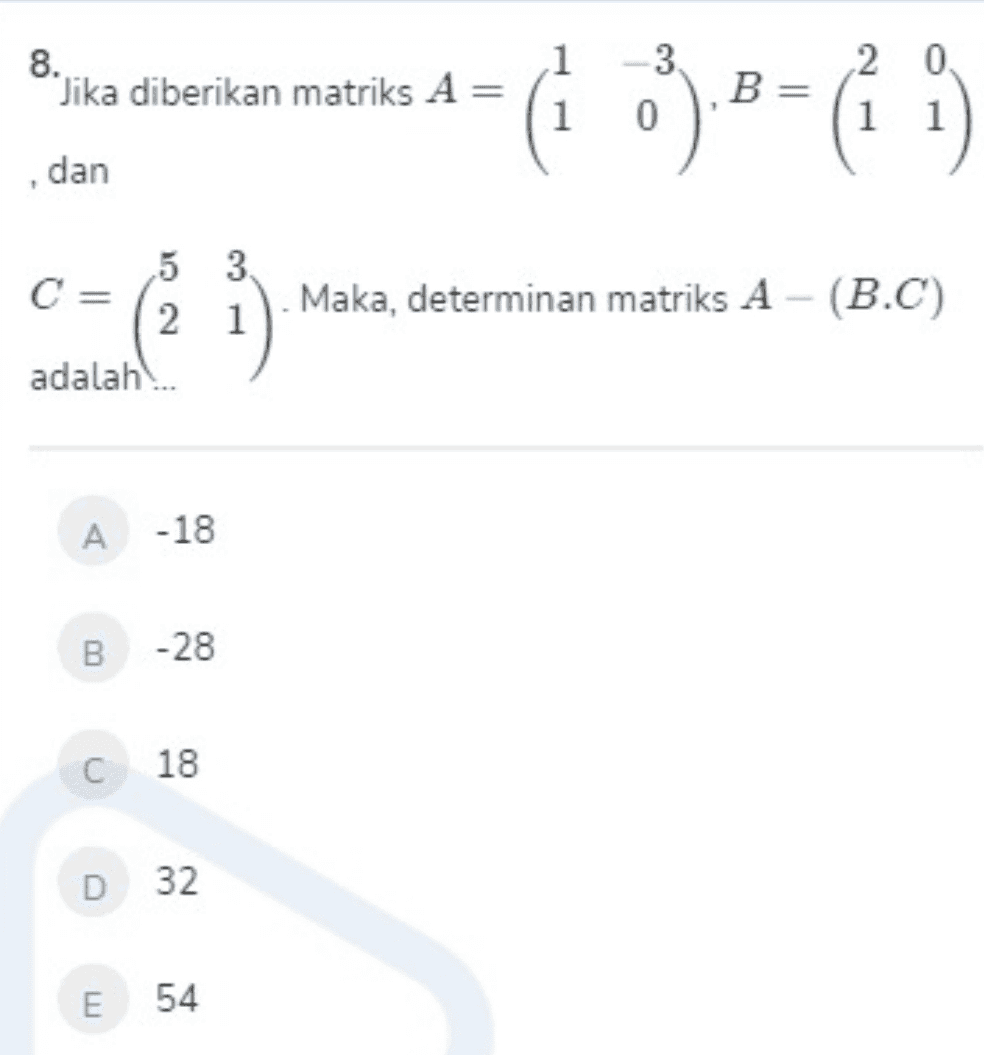984x1055 pixels.
Task: Click the circular D option badge
Action: [x=95, y=882]
